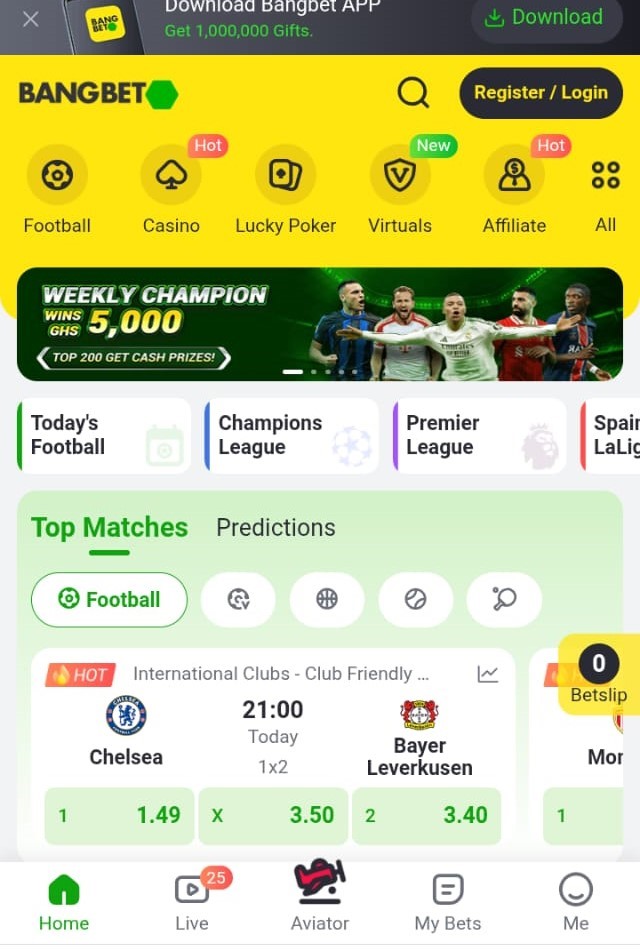Show All categories
This screenshot has width=640, height=951.
pos(605,190)
